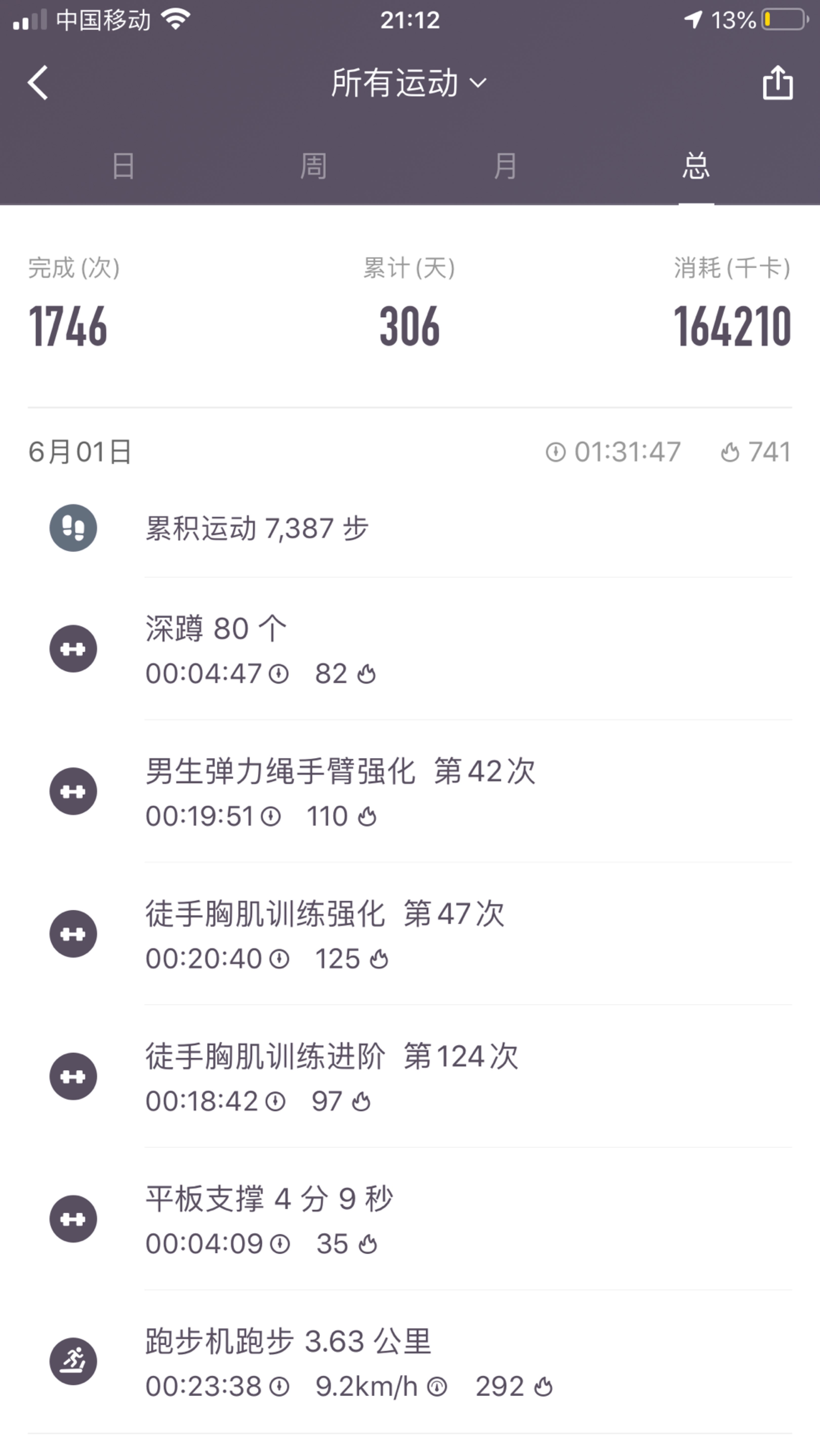View 徒手胸肌训练强化 第47次 details
This screenshot has width=820, height=1456.
tap(410, 934)
